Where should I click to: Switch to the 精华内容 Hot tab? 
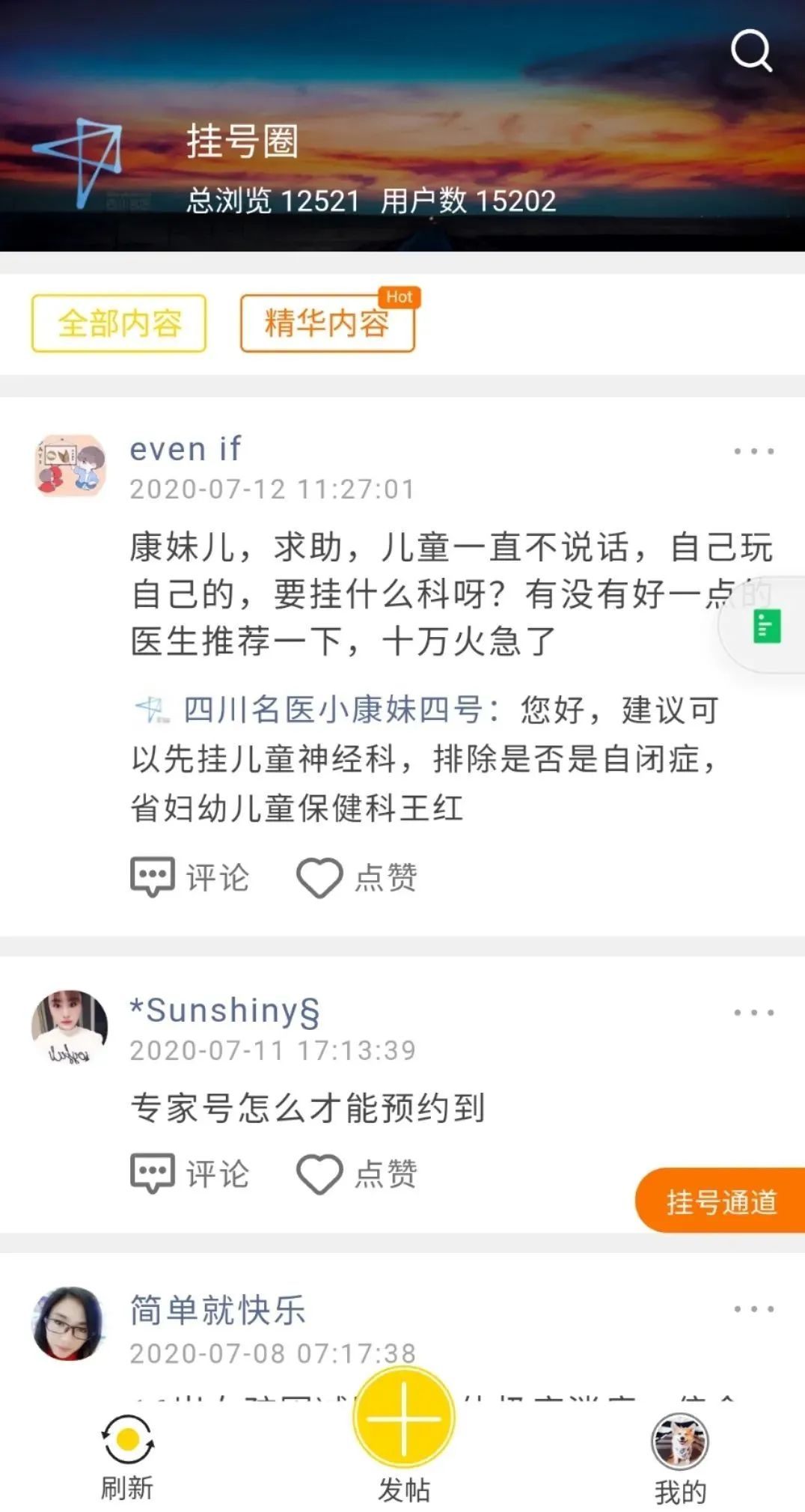point(327,323)
